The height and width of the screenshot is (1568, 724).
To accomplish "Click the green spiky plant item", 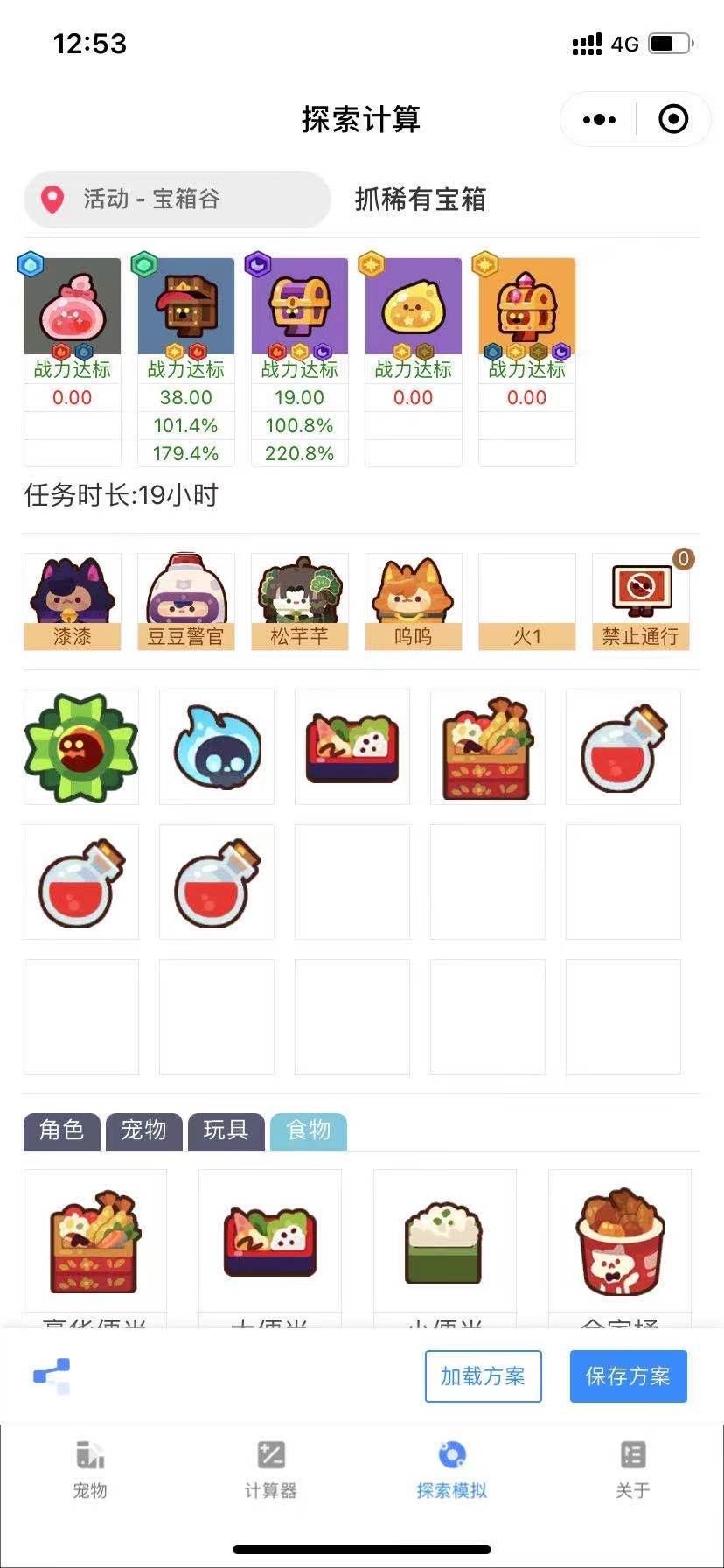I will [x=80, y=746].
